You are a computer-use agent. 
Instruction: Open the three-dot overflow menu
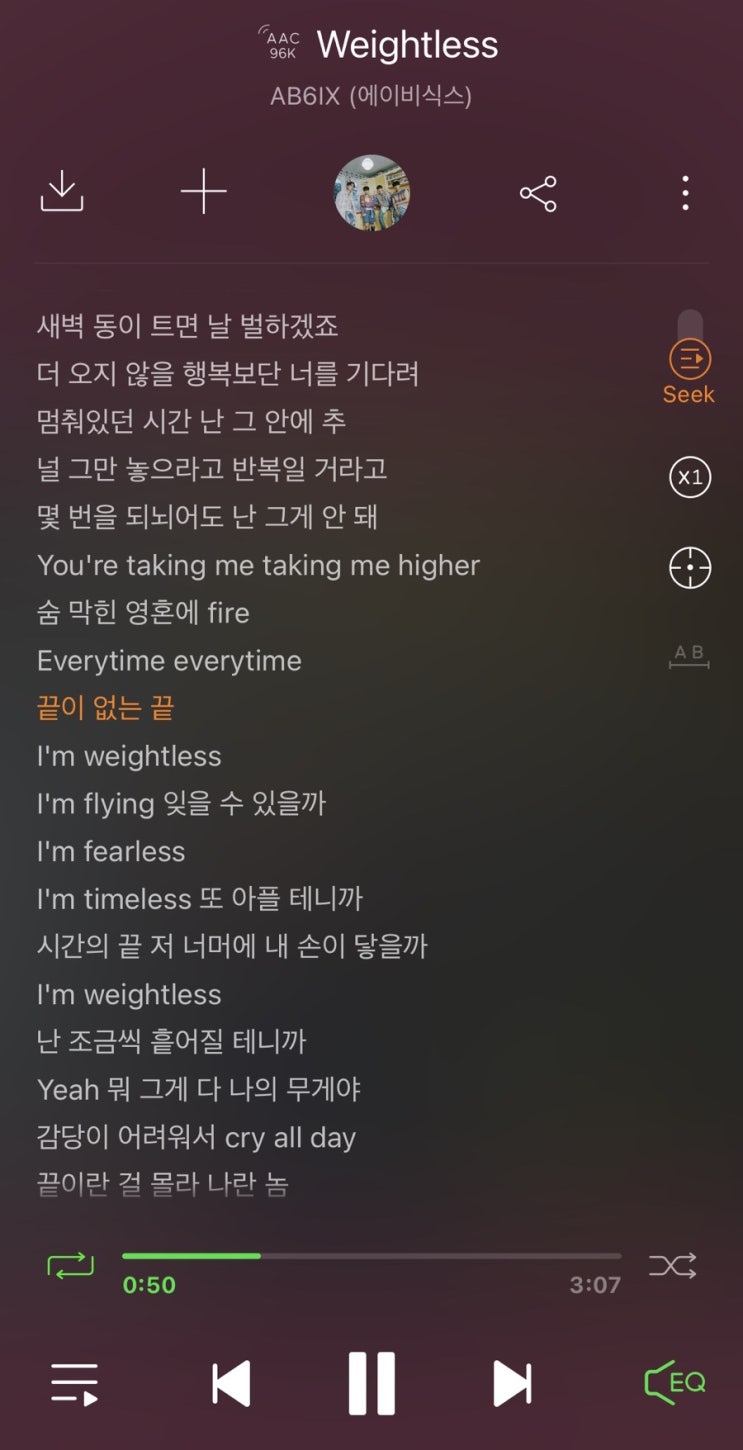[x=685, y=193]
